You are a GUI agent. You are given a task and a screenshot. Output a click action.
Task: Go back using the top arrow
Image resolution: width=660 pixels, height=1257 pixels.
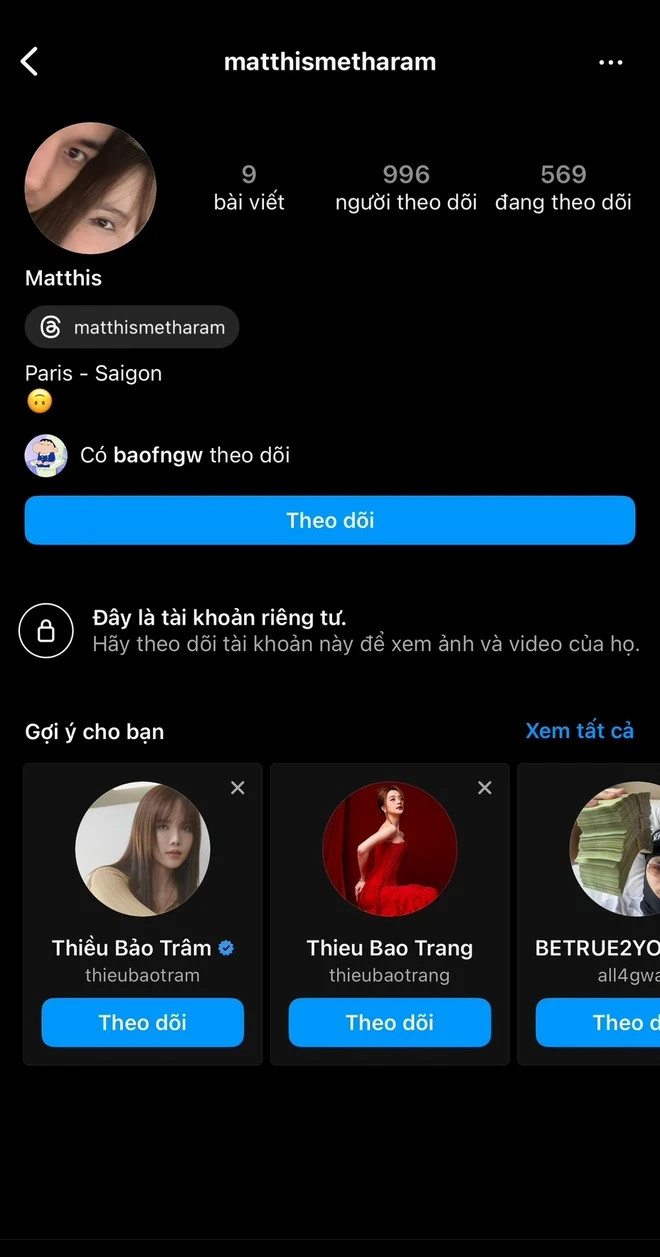click(29, 62)
